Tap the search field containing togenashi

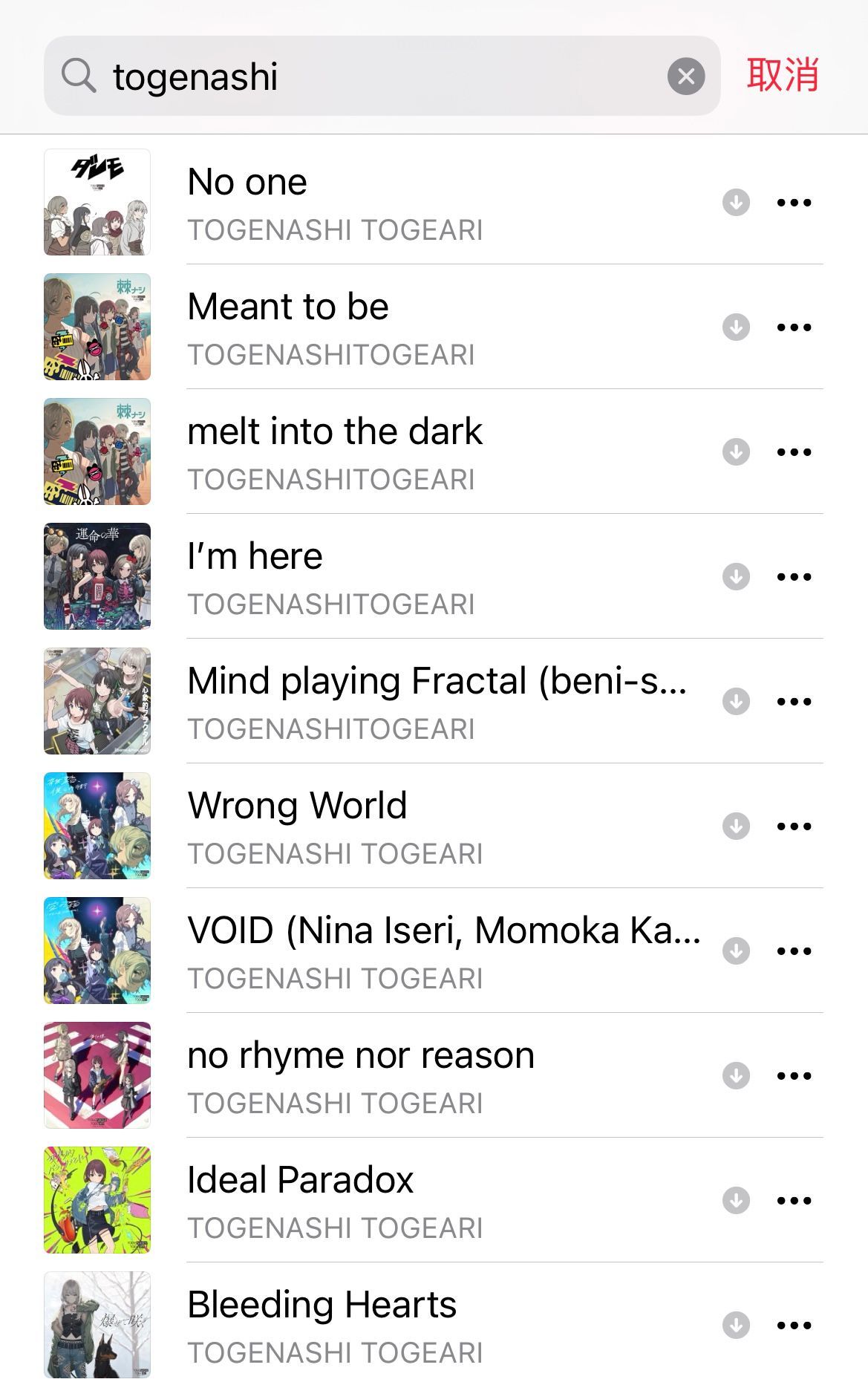pos(371,76)
